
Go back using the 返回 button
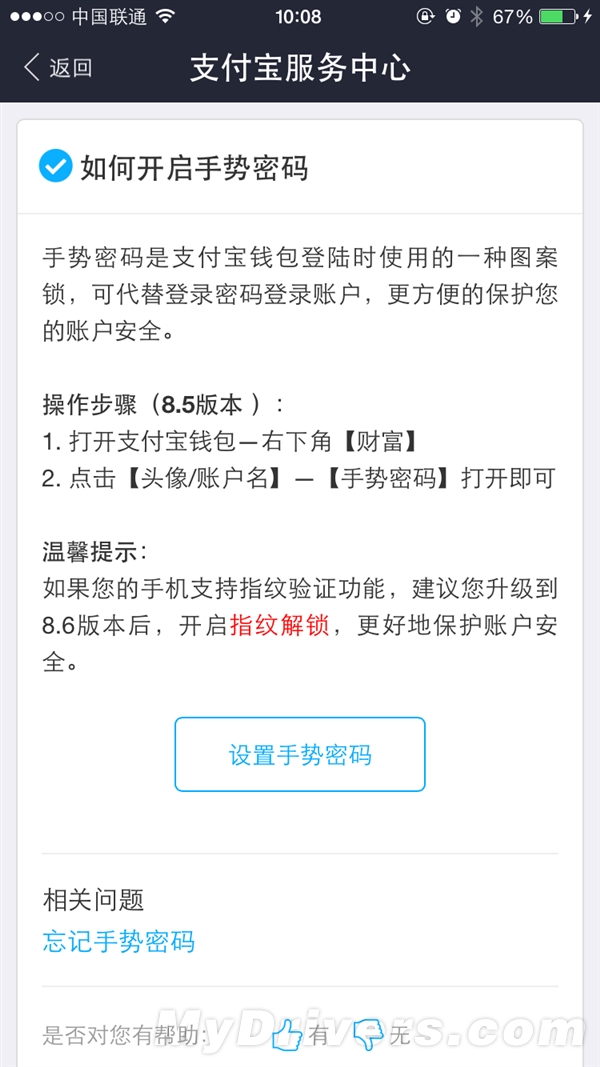click(57, 68)
